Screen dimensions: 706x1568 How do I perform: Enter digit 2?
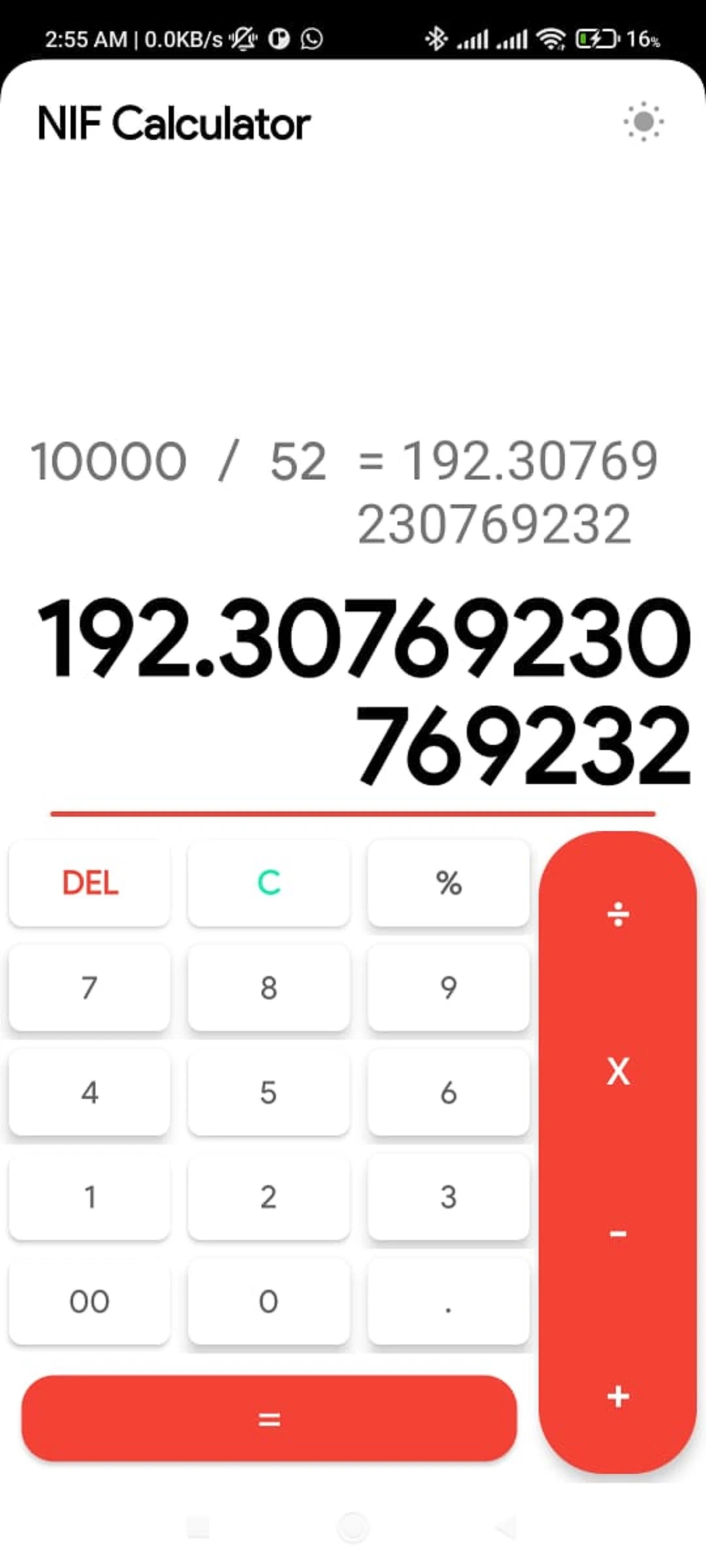pos(269,1196)
